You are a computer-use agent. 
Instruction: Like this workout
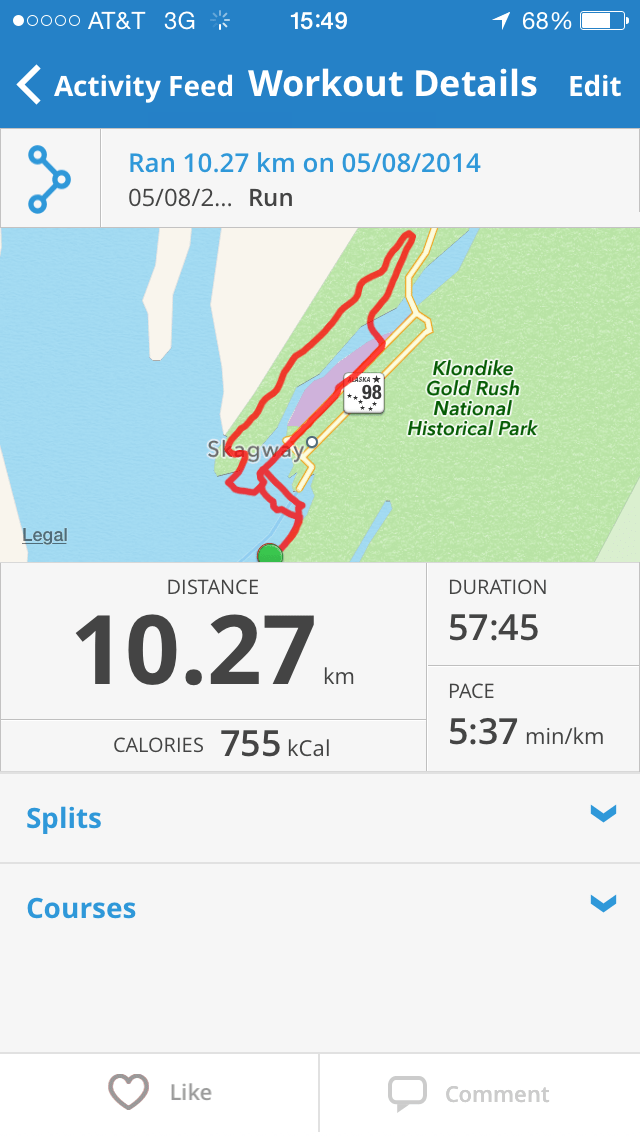pyautogui.click(x=160, y=1092)
